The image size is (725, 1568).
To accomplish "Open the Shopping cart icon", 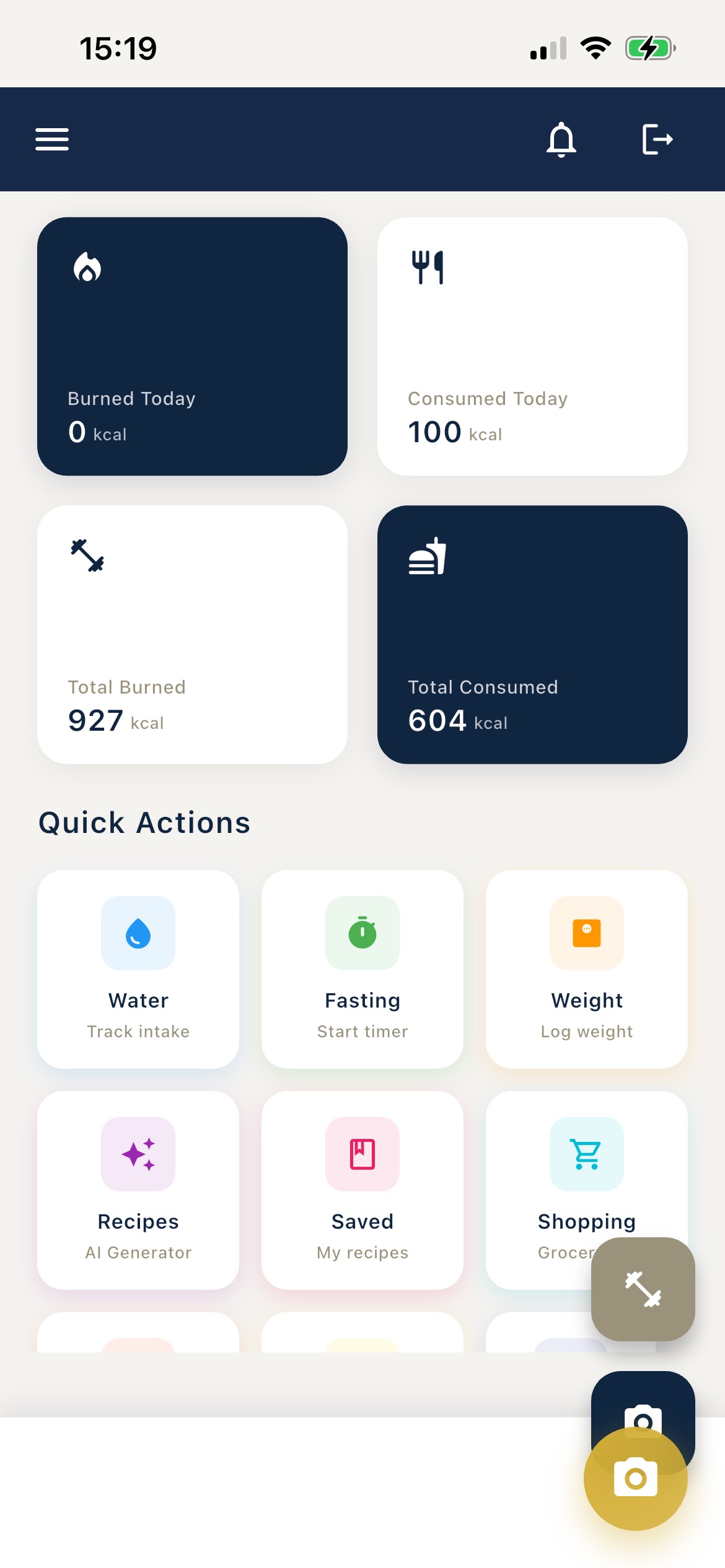I will [x=586, y=1154].
